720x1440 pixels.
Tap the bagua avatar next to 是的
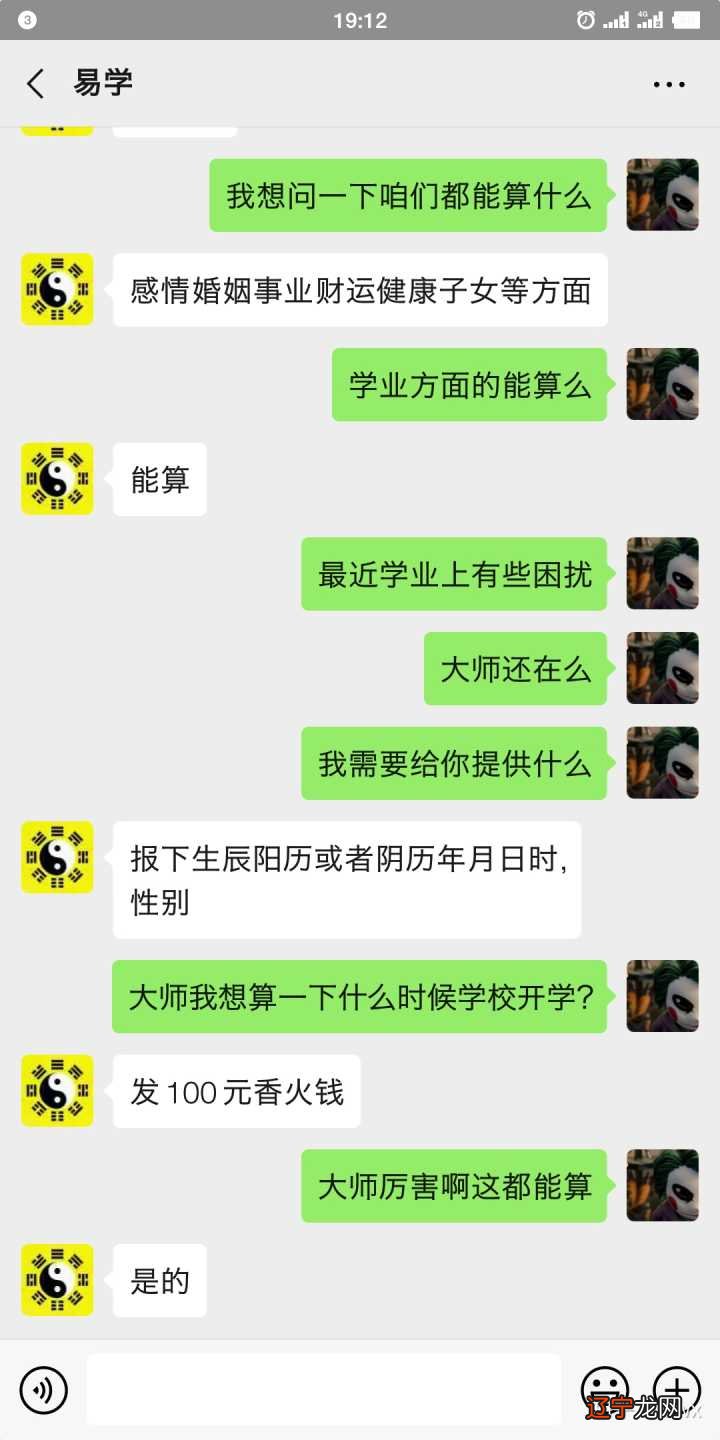(x=57, y=1281)
